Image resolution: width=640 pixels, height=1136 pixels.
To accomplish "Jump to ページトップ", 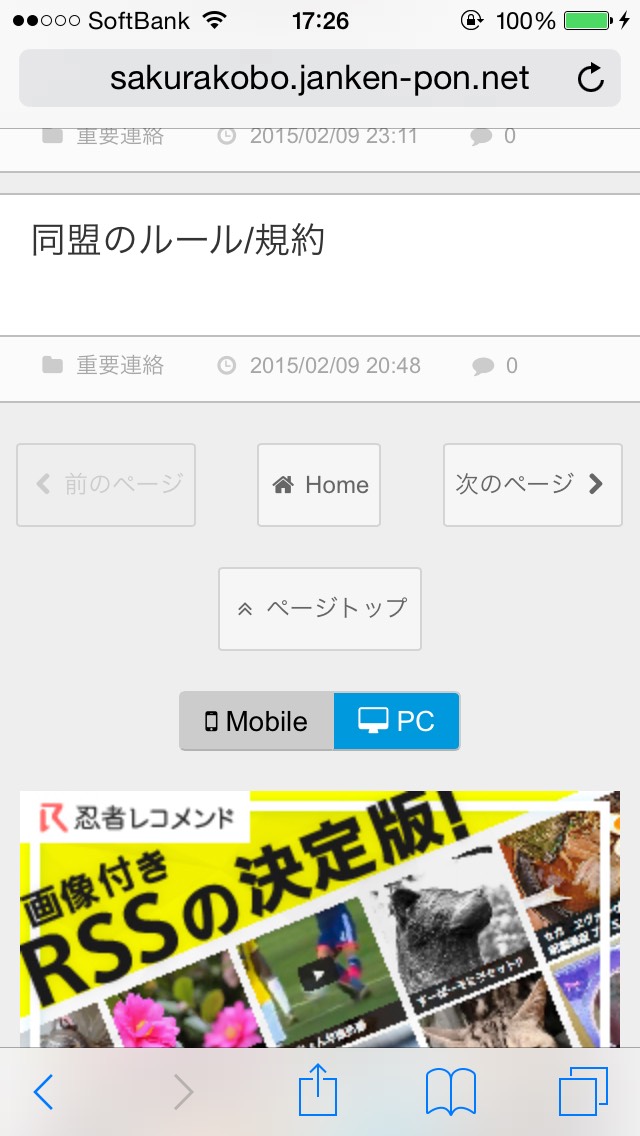I will [x=320, y=608].
